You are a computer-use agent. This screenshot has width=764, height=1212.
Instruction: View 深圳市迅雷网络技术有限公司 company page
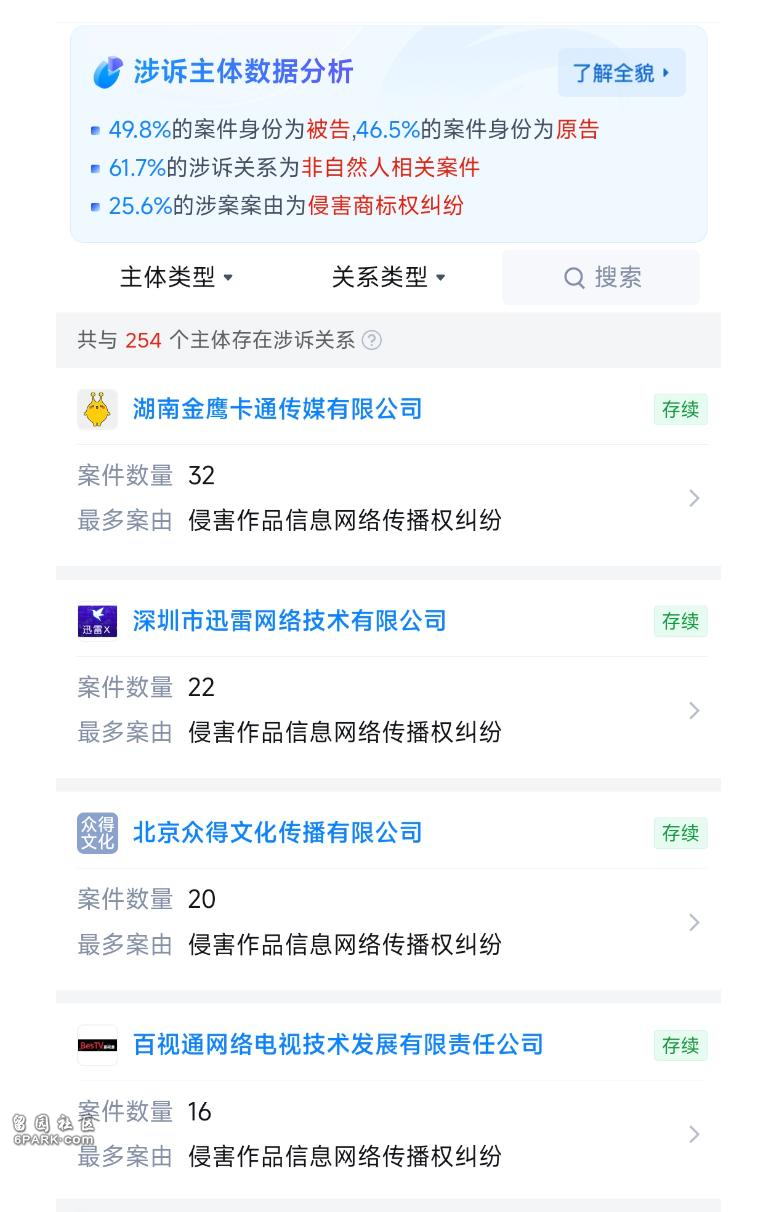point(289,621)
